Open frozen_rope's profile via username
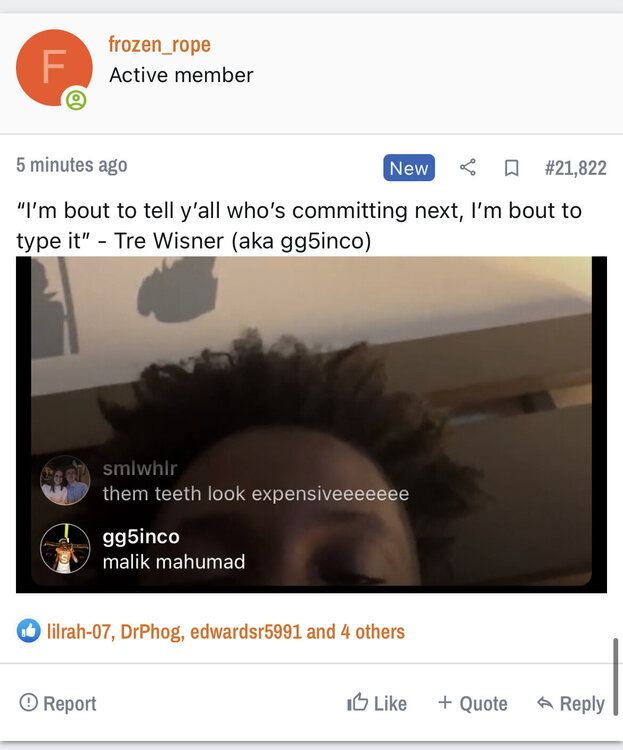Image resolution: width=623 pixels, height=750 pixels. click(x=159, y=45)
